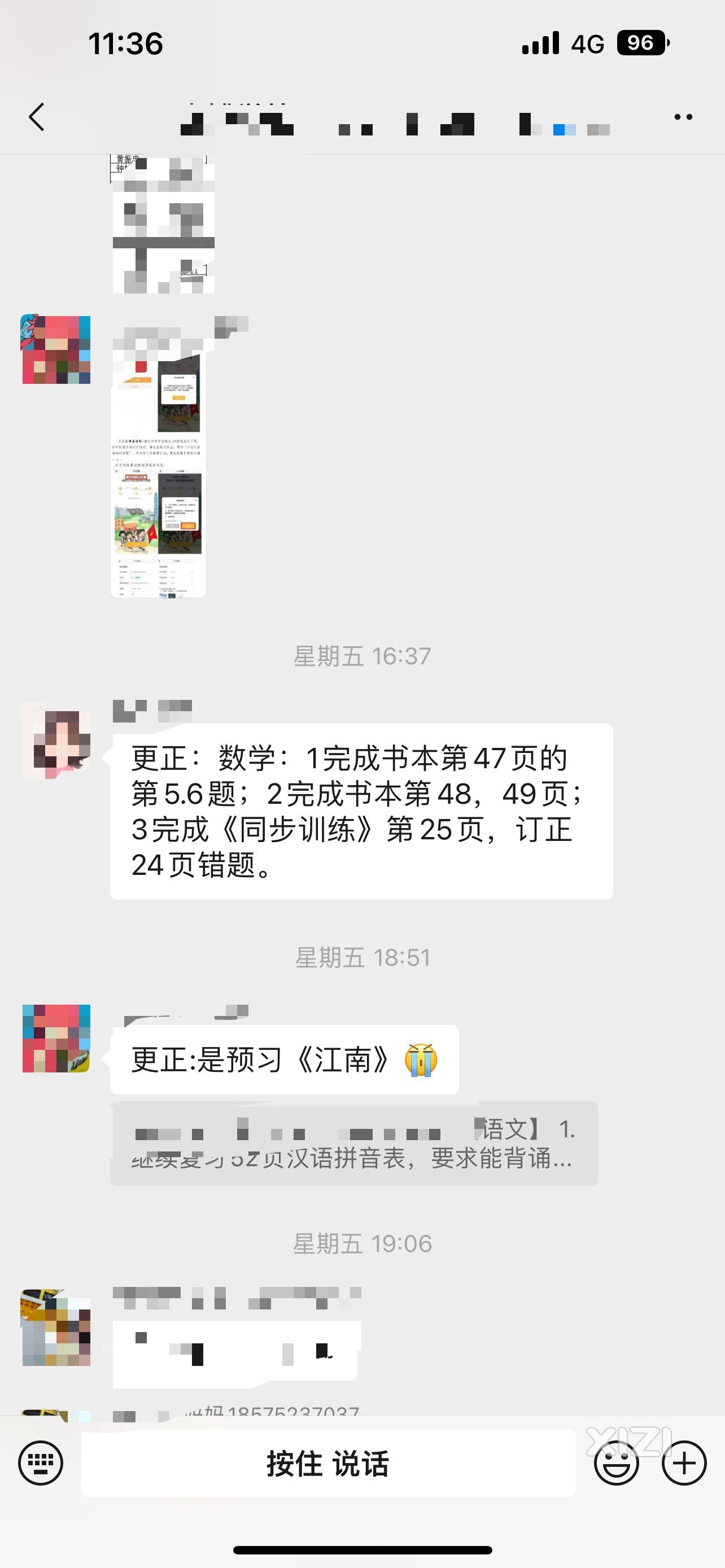This screenshot has height=1568, width=725.
Task: Open the tall screenshot image message
Action: pyautogui.click(x=158, y=475)
